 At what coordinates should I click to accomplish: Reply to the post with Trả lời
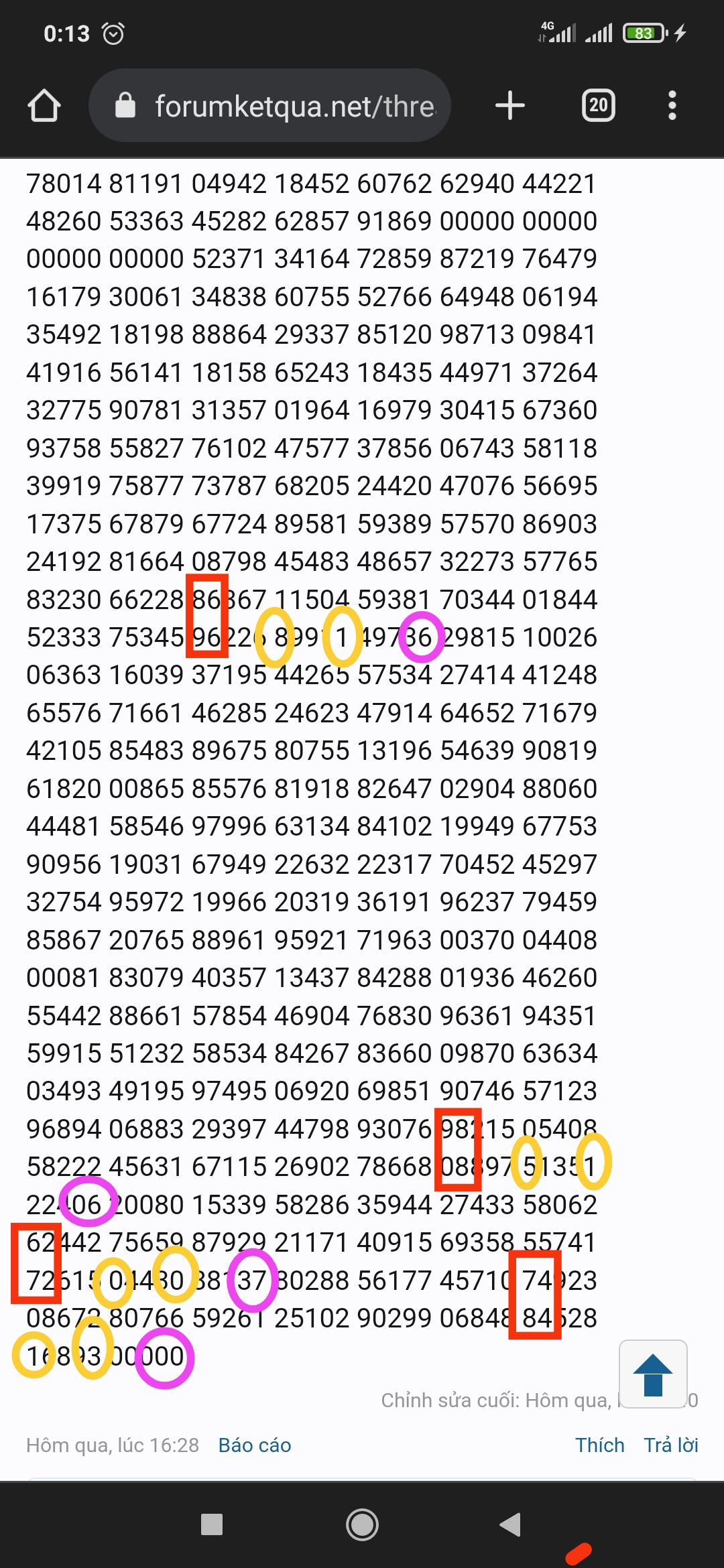[x=671, y=1445]
